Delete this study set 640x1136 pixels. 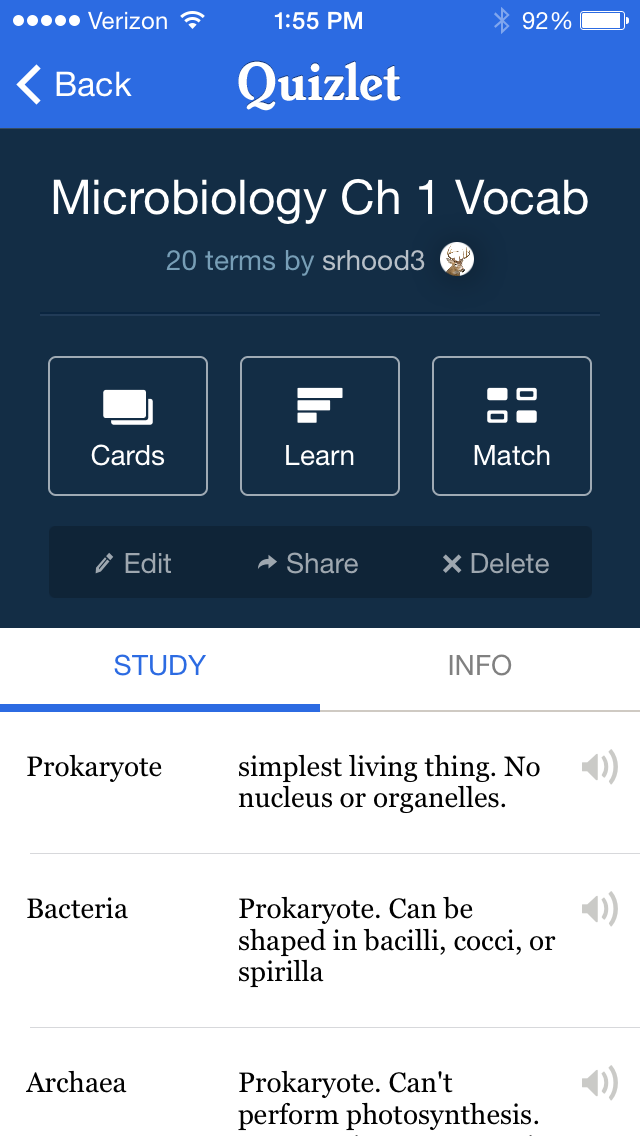click(496, 563)
